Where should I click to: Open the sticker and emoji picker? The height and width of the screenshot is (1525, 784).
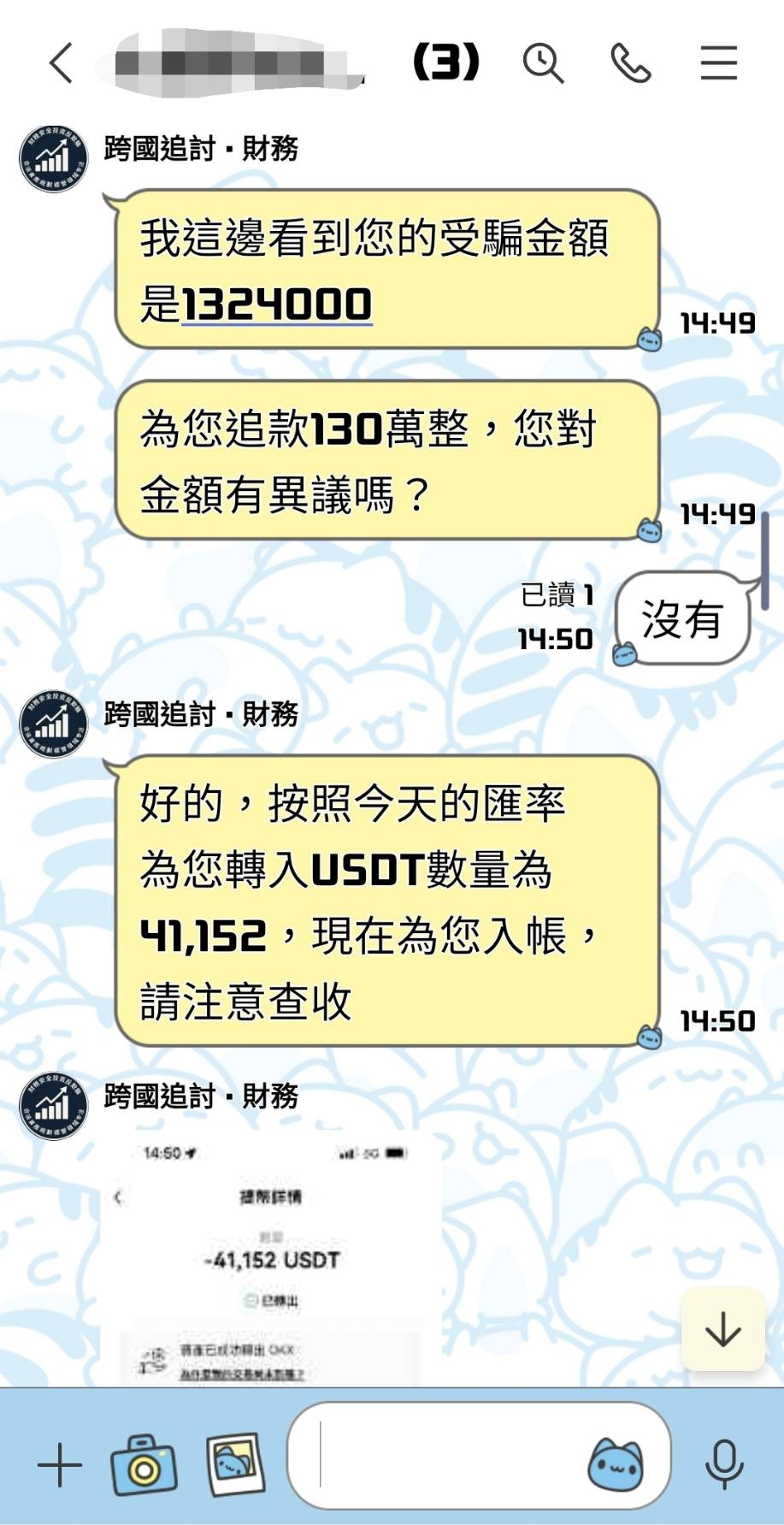615,1465
